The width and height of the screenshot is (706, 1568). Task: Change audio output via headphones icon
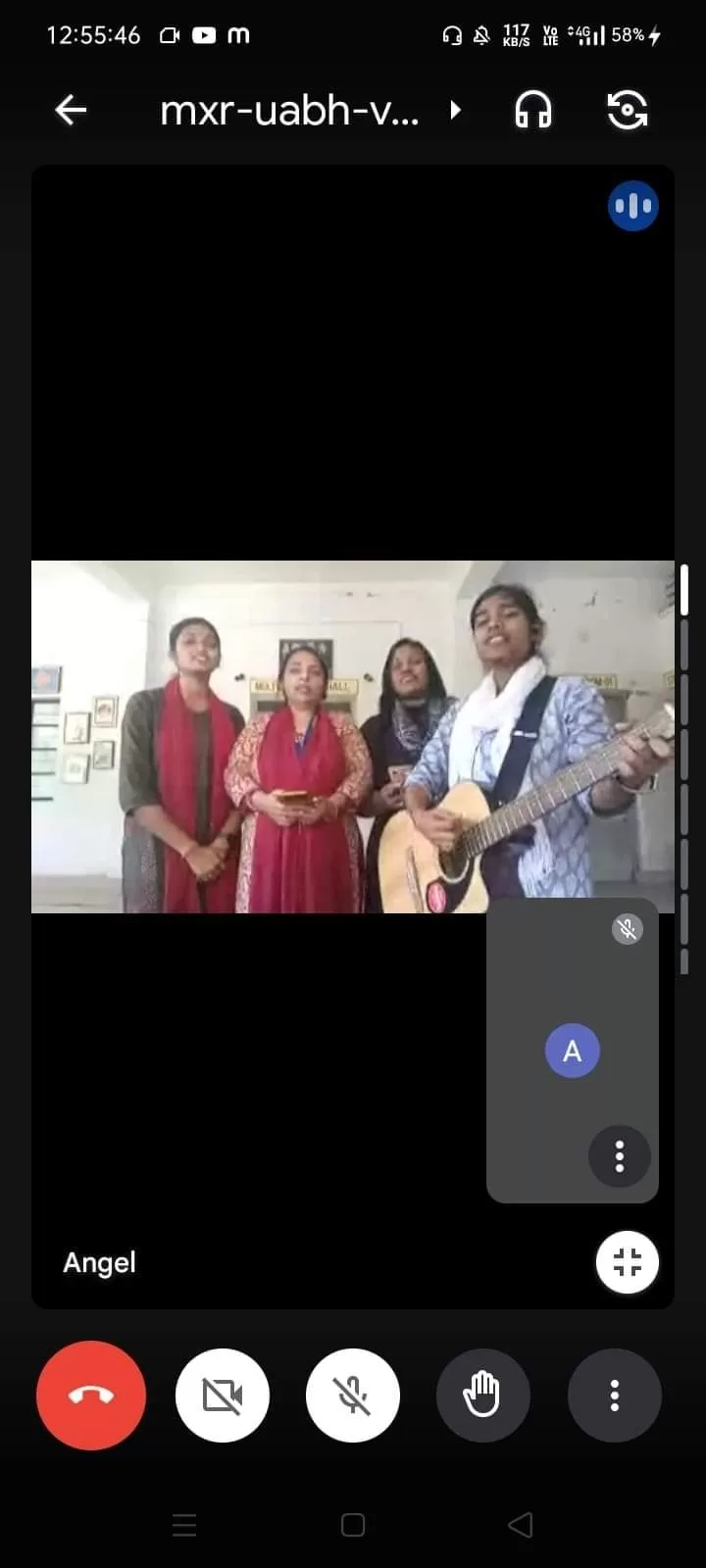532,110
